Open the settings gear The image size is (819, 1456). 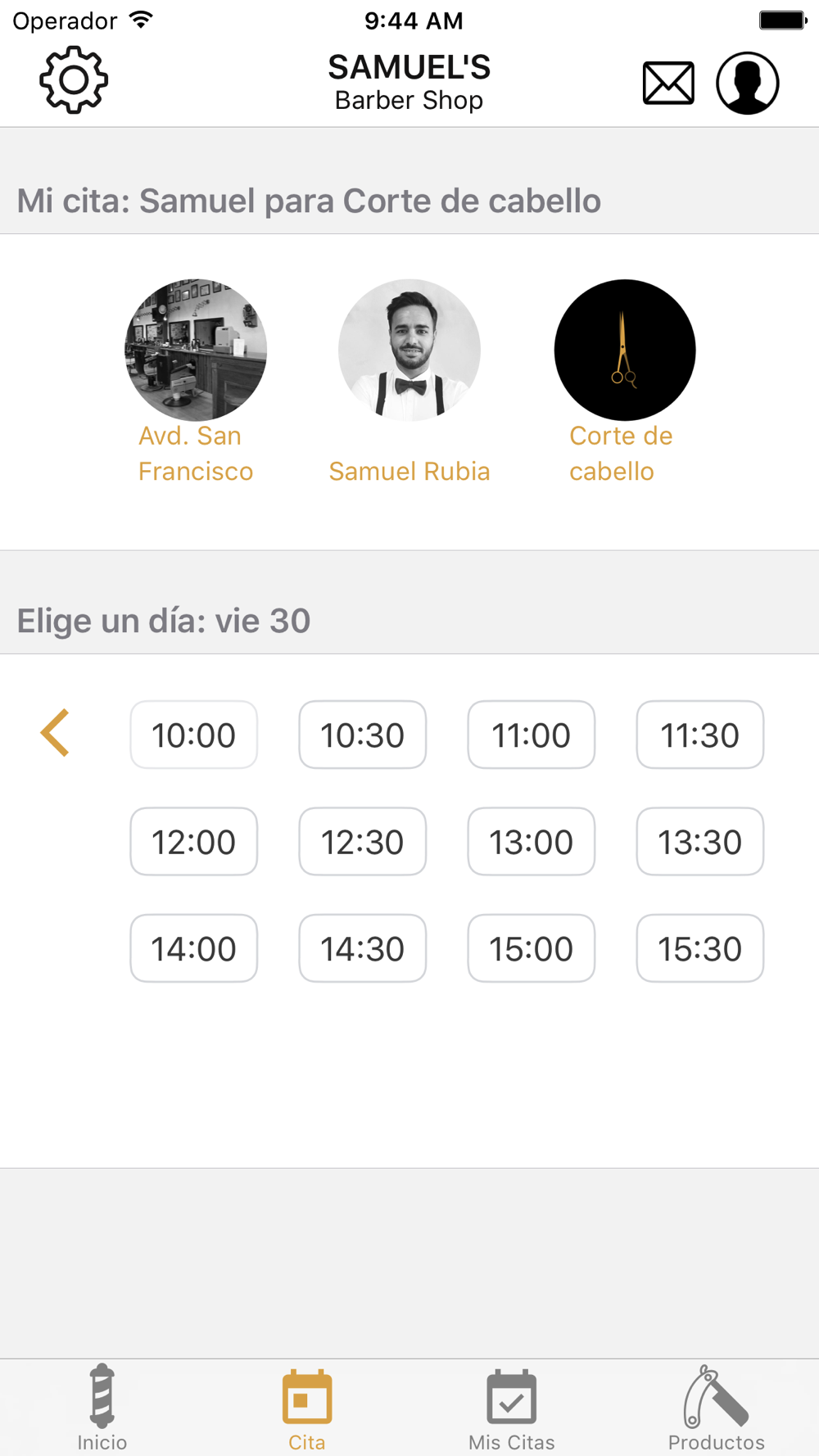point(74,79)
